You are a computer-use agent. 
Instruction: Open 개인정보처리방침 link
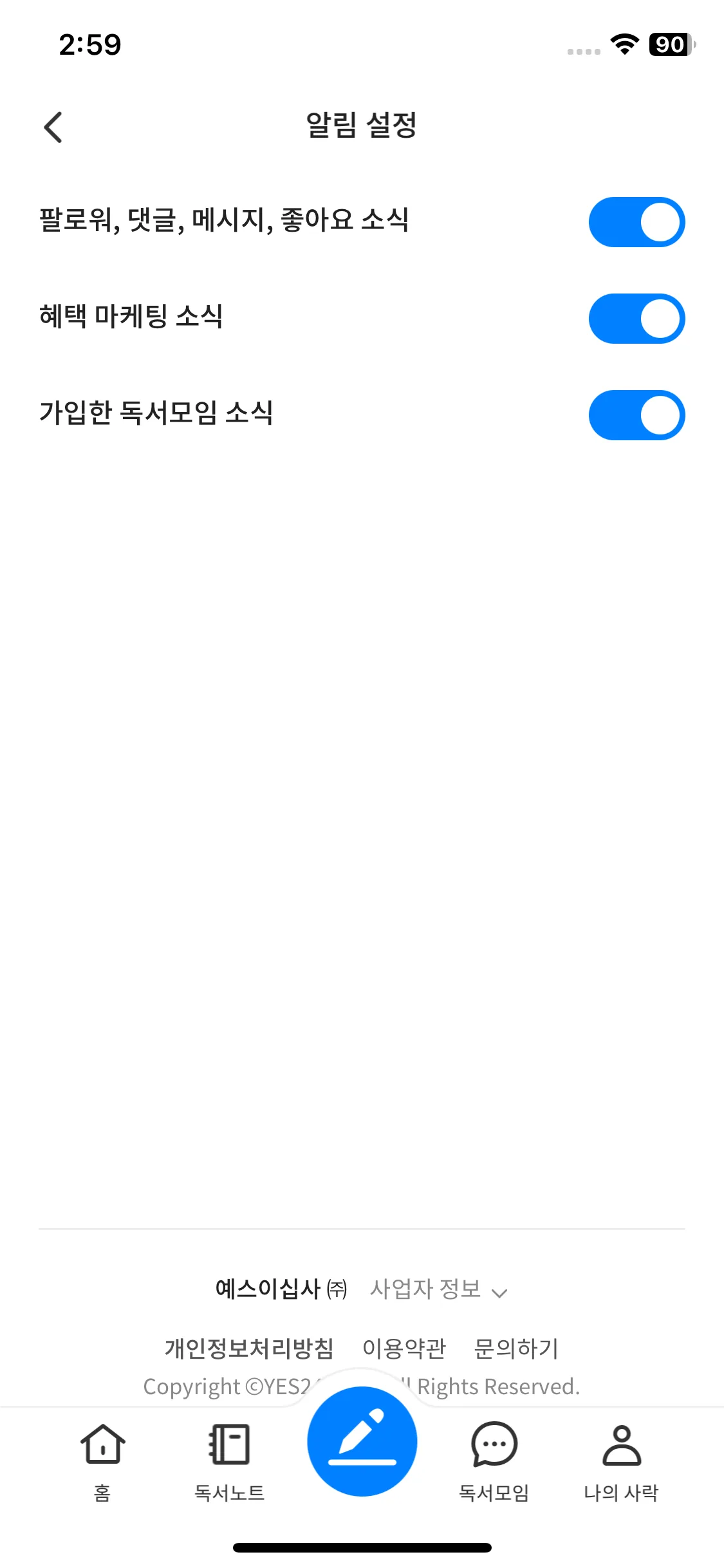click(x=249, y=1348)
